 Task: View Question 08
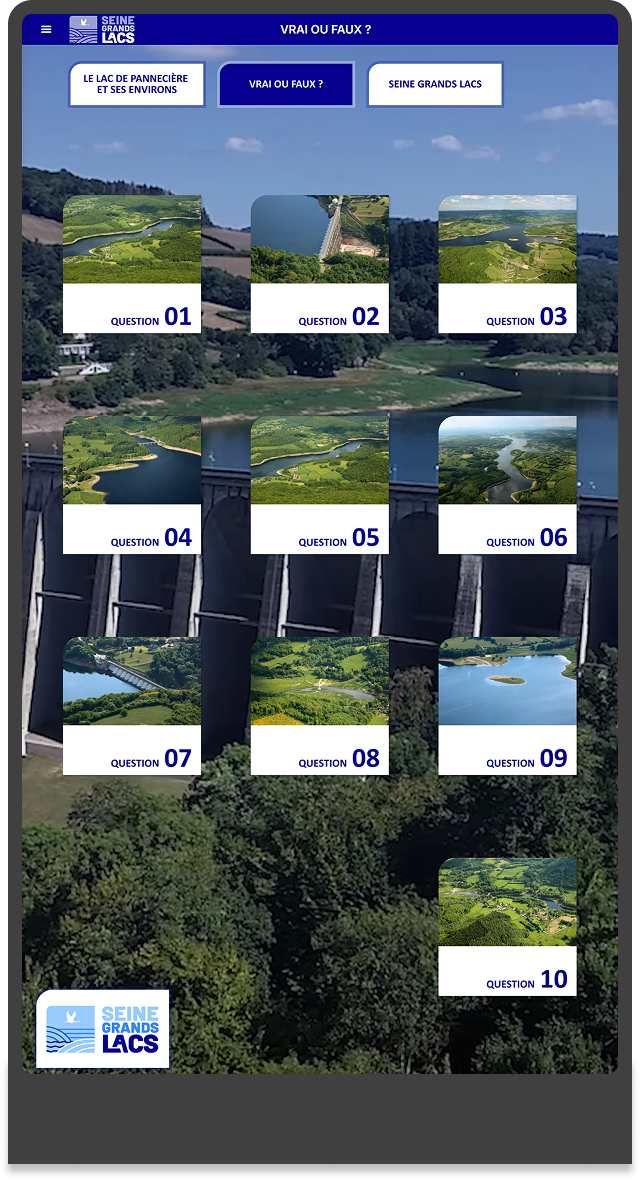tap(320, 706)
